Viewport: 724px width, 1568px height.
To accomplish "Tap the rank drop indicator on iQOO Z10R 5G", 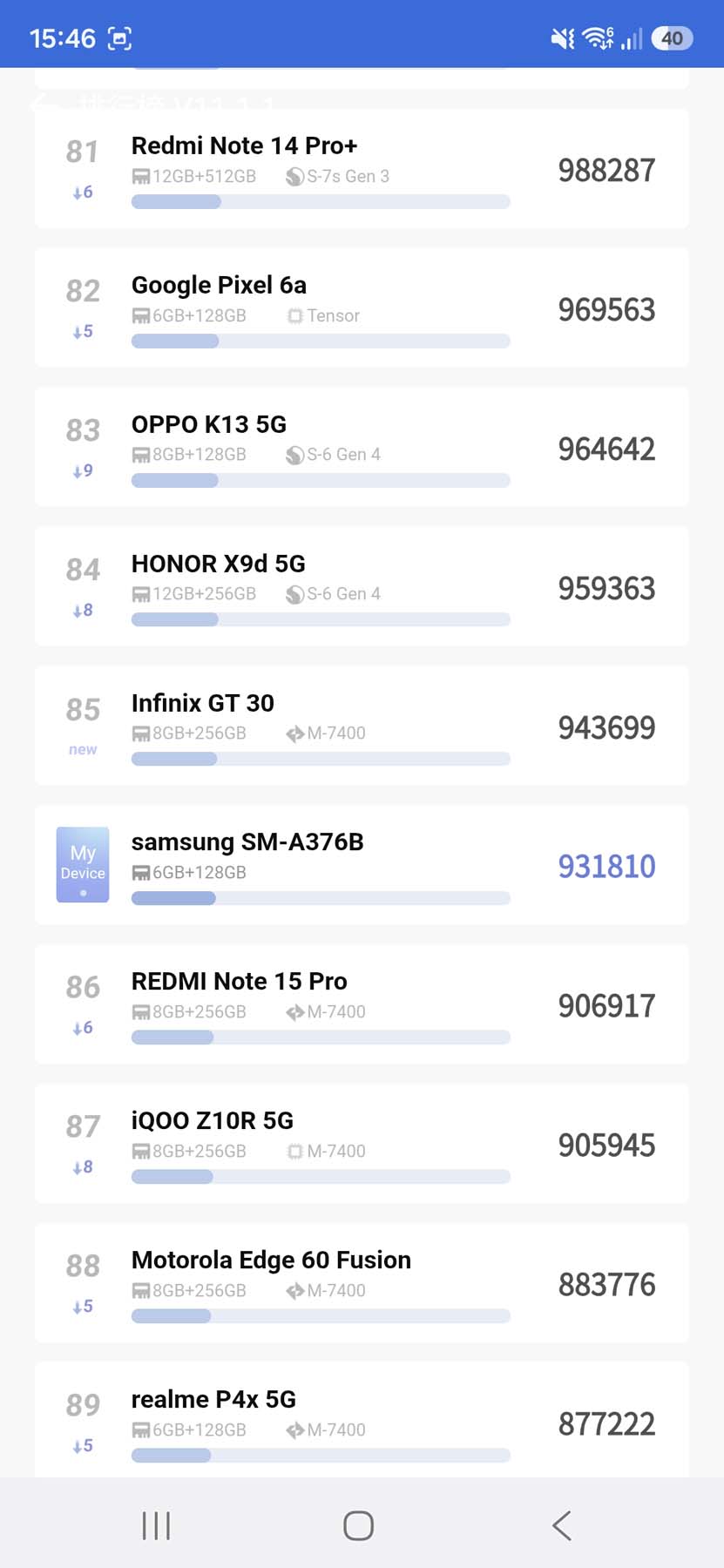I will pyautogui.click(x=81, y=1166).
